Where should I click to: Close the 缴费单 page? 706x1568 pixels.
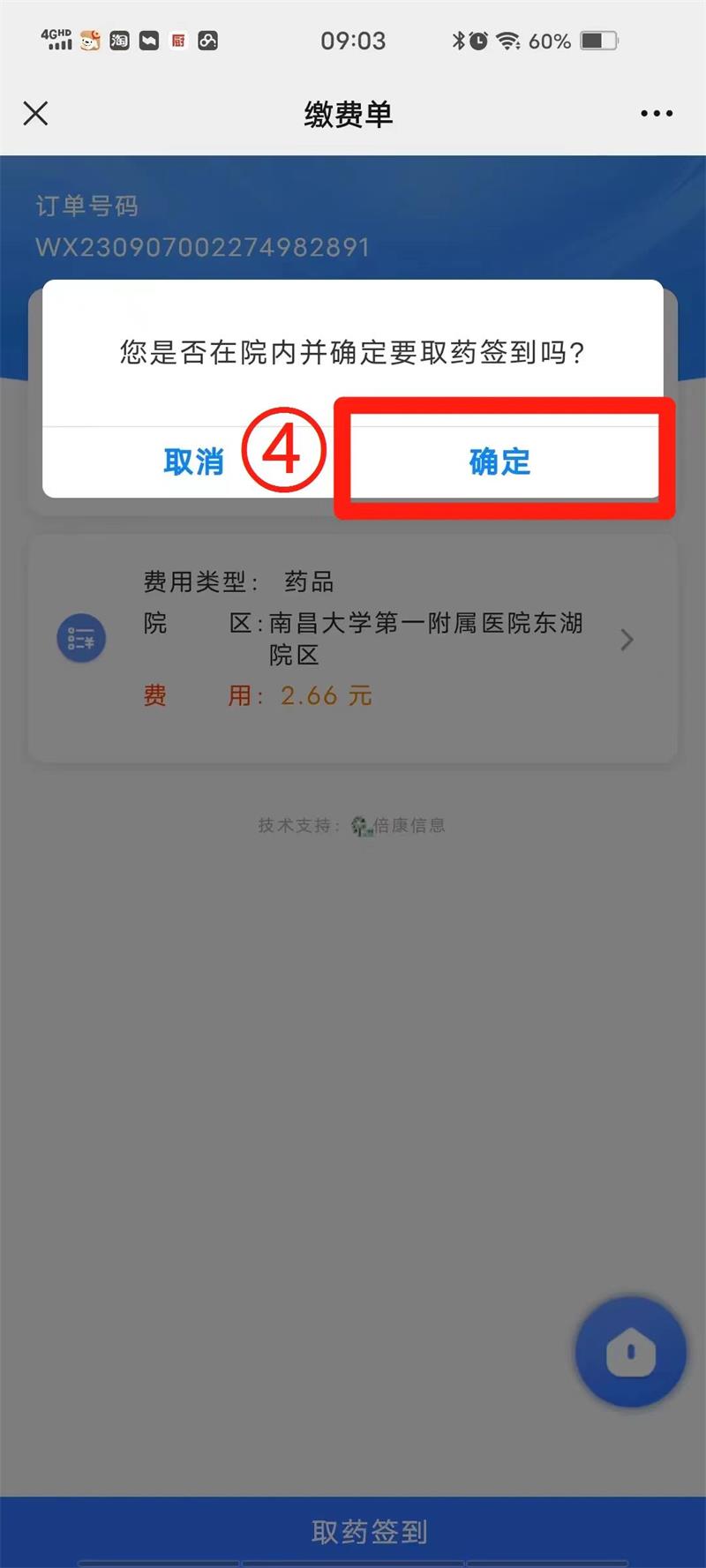pyautogui.click(x=35, y=113)
